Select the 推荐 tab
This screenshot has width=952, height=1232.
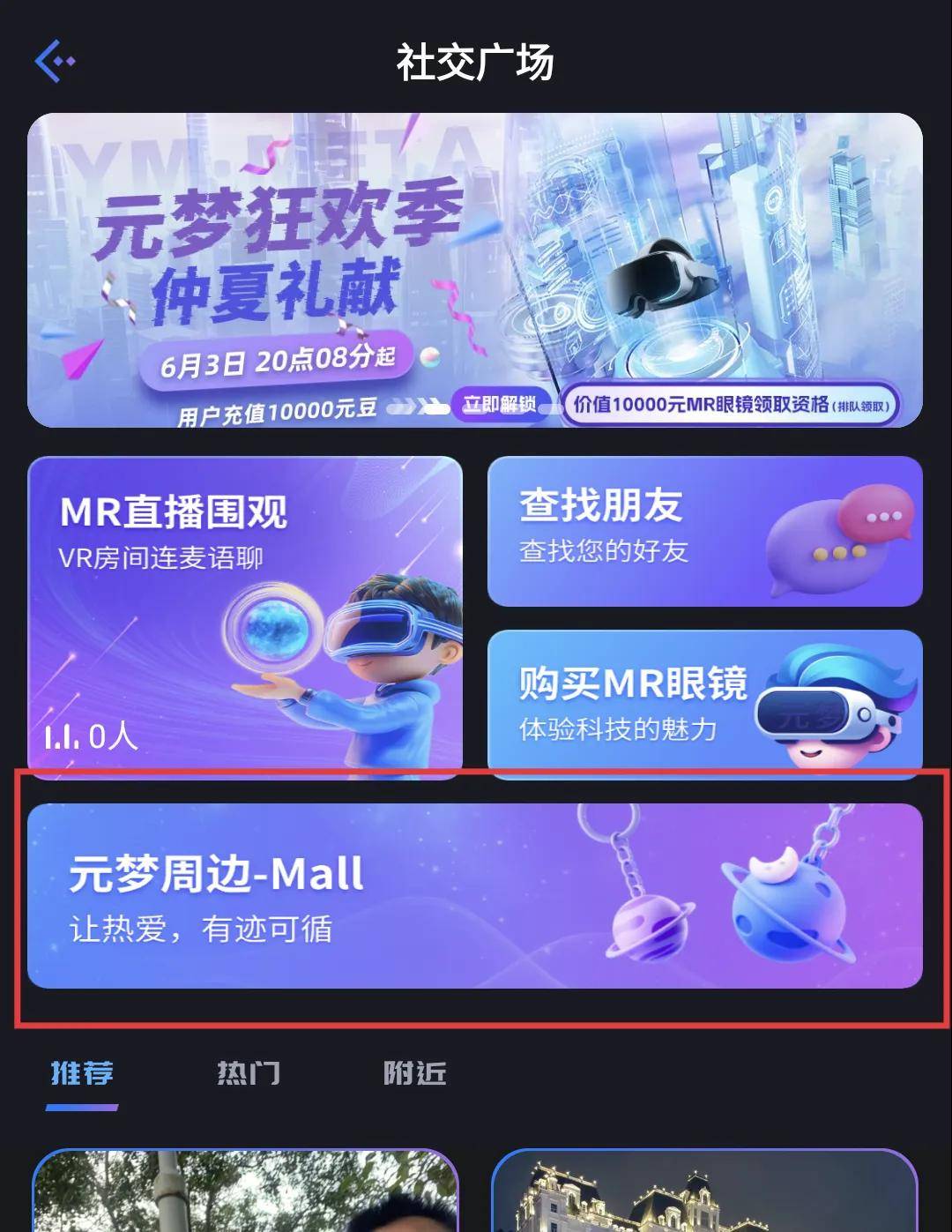click(x=82, y=1073)
